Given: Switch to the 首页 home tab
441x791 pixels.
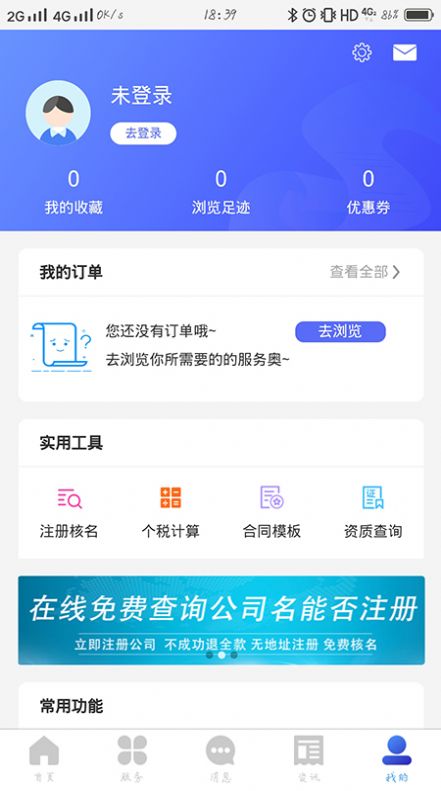Looking at the screenshot, I should [44, 759].
